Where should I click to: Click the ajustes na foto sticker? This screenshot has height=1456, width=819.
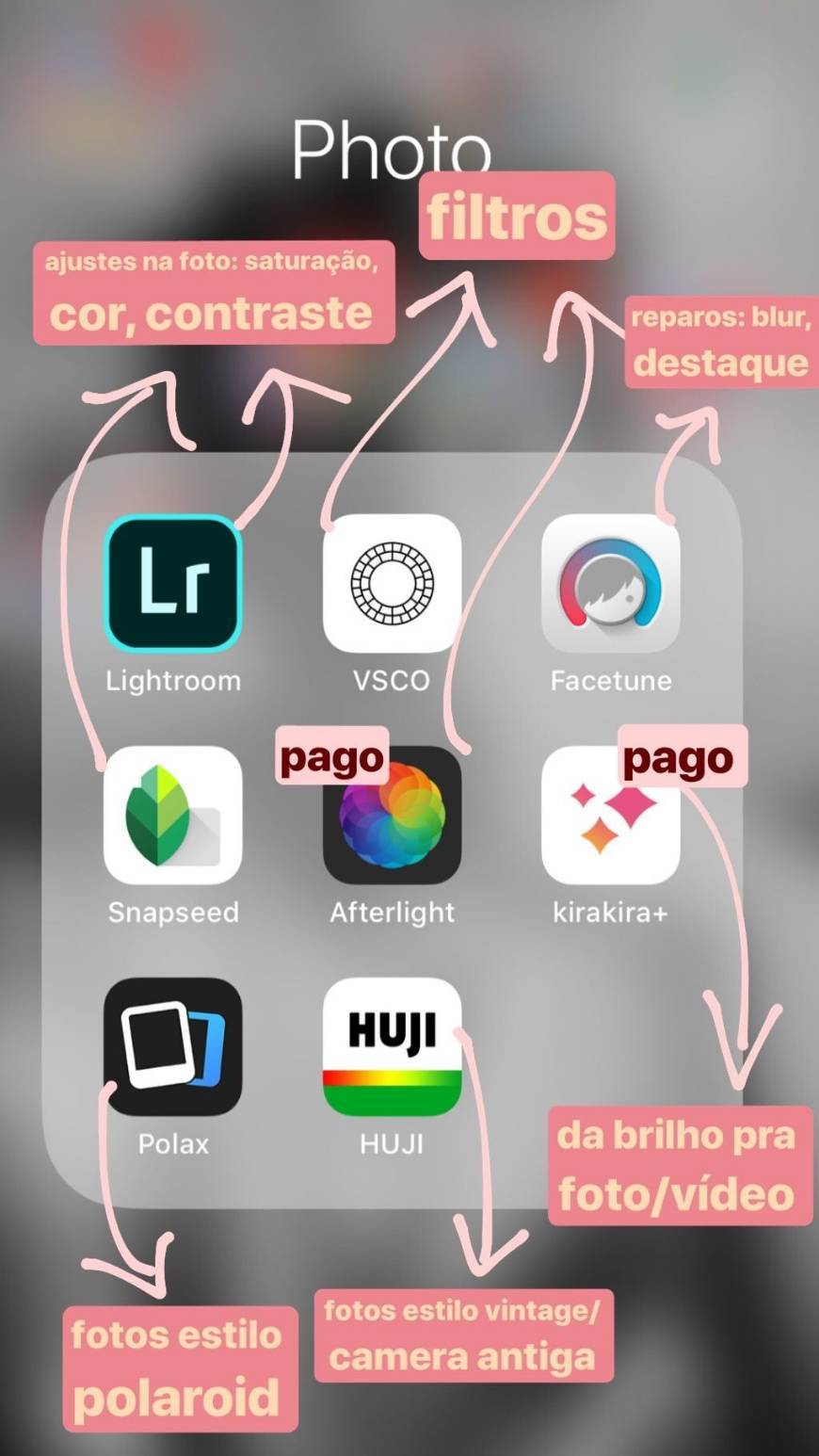click(x=215, y=292)
